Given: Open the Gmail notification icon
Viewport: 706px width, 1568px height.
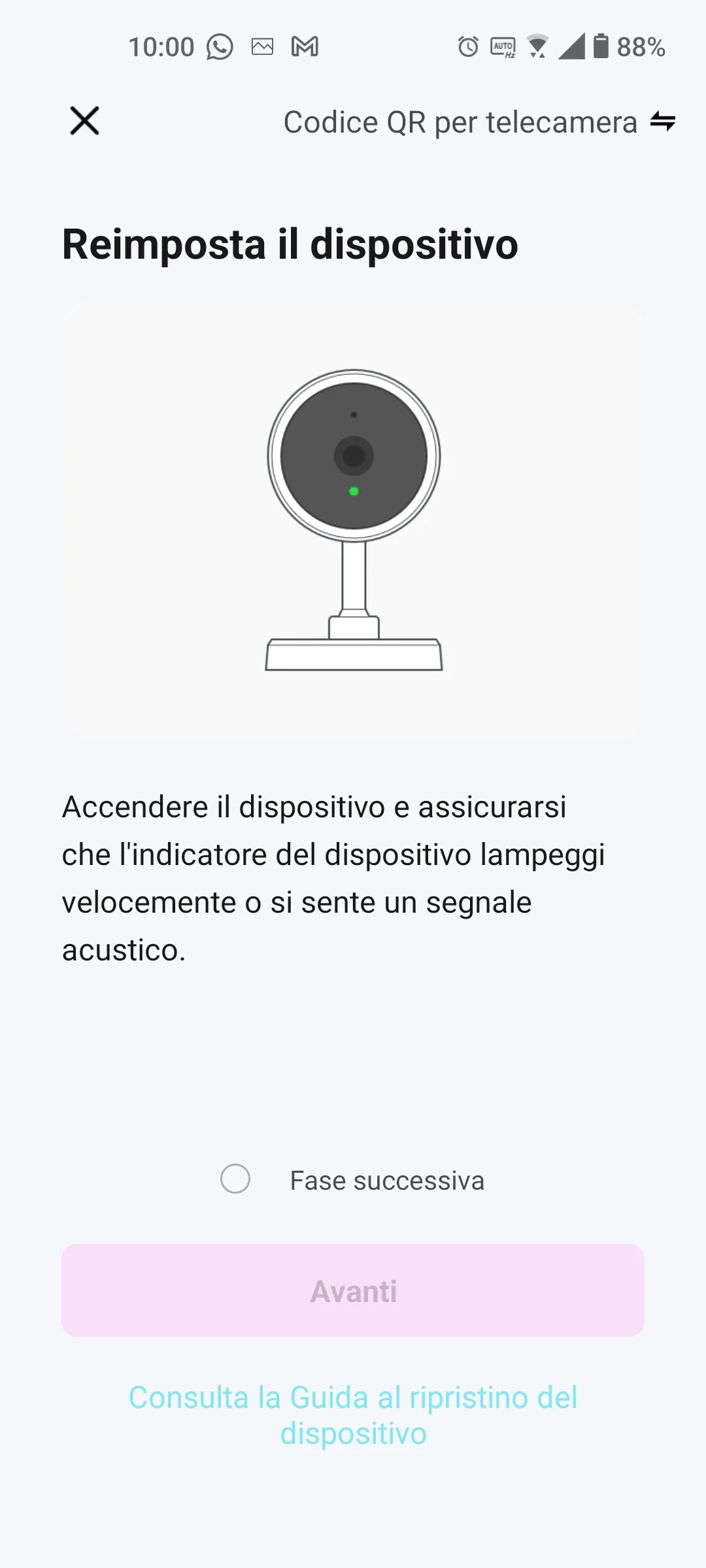Looking at the screenshot, I should pyautogui.click(x=306, y=46).
